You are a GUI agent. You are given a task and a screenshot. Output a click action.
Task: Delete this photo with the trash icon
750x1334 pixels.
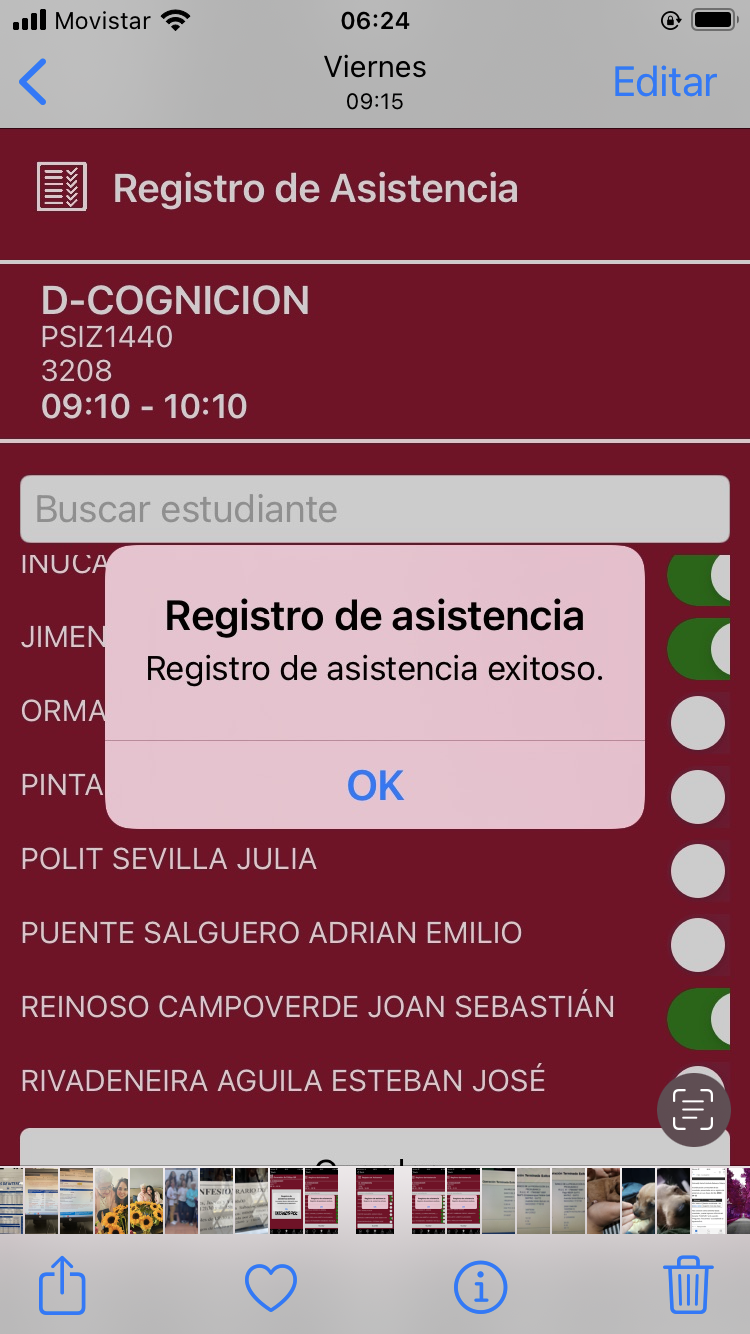(x=688, y=1287)
